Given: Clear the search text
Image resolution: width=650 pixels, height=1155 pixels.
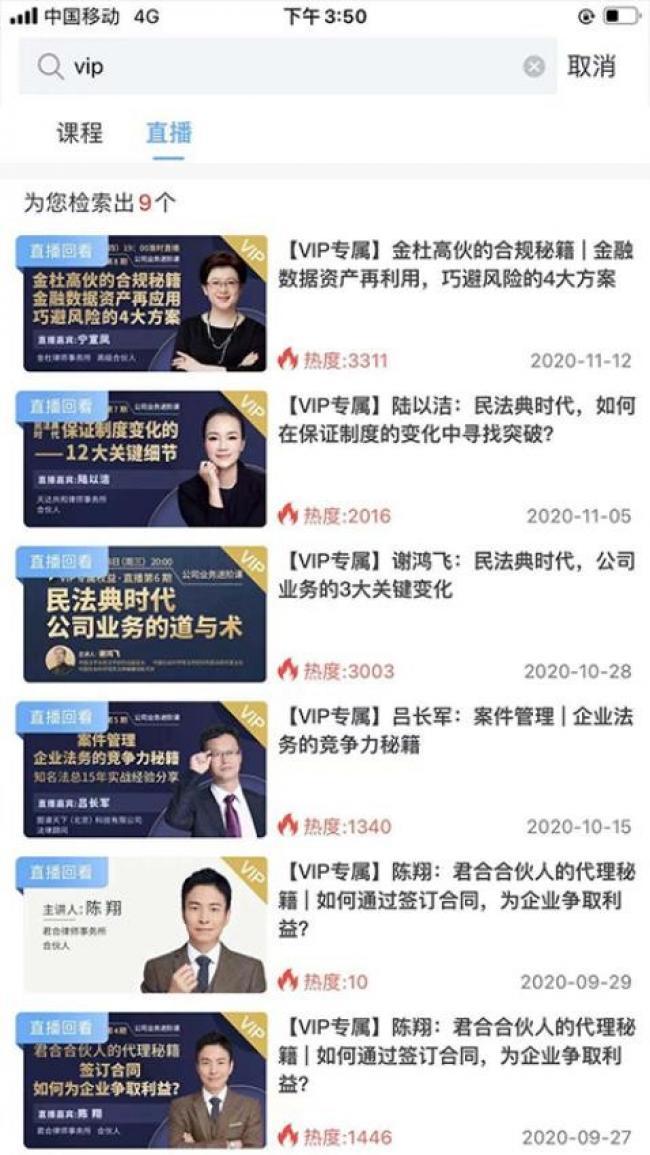Looking at the screenshot, I should [534, 67].
